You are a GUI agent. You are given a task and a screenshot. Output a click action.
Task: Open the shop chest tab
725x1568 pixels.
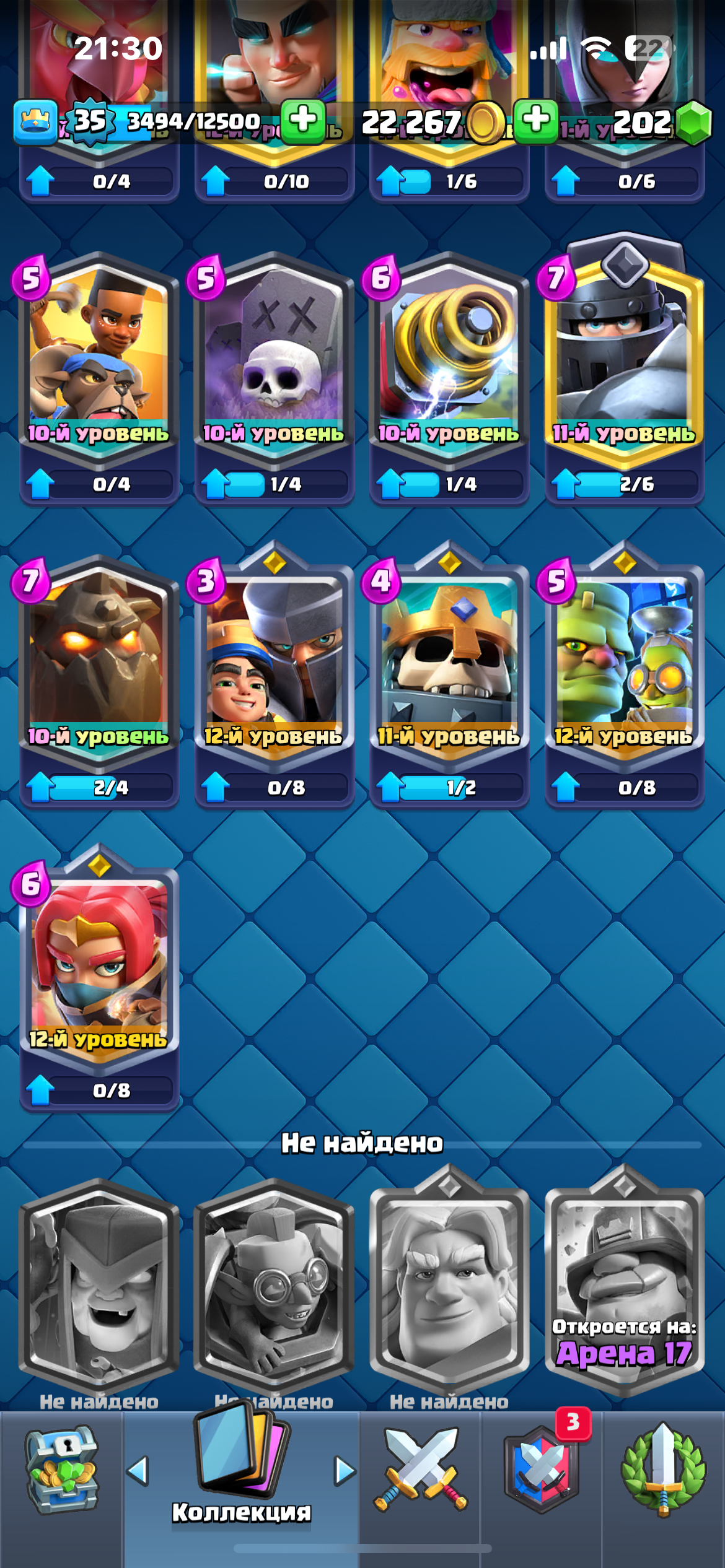pyautogui.click(x=61, y=1470)
